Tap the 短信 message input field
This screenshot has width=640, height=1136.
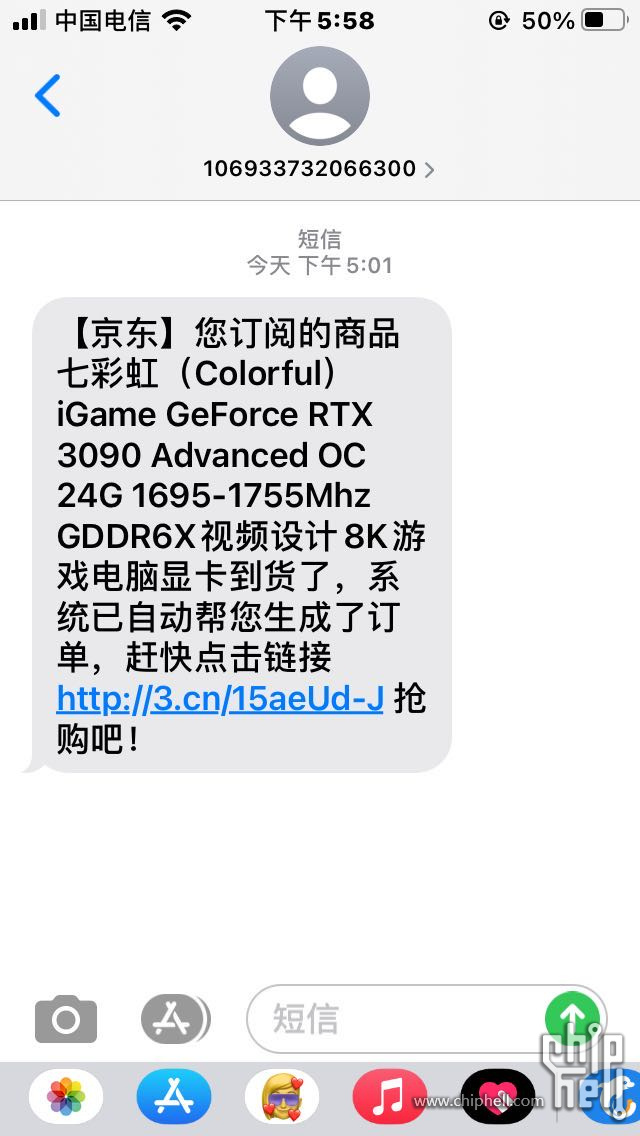point(400,1019)
